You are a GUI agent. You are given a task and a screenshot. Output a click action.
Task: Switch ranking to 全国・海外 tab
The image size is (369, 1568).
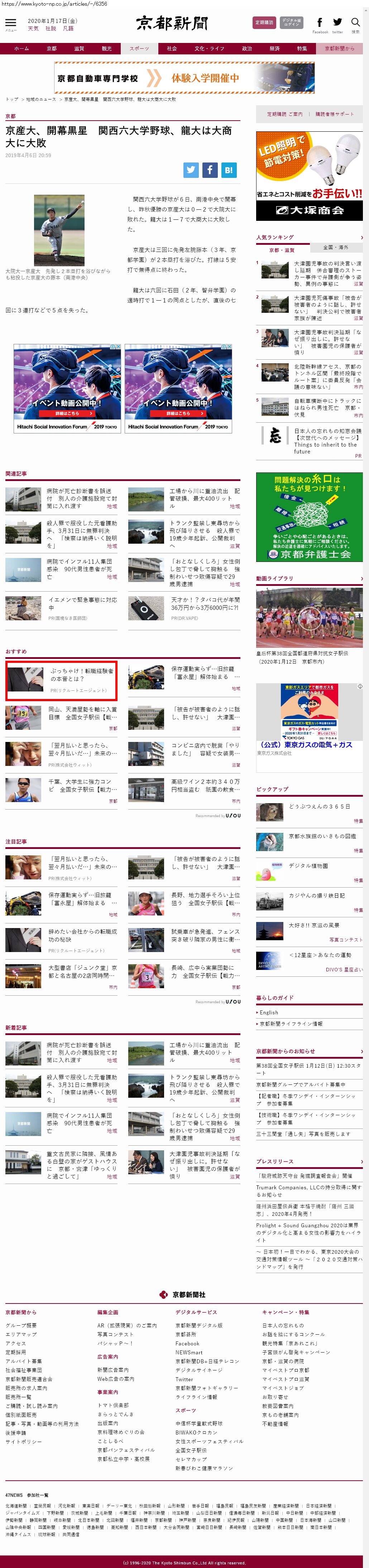click(x=336, y=247)
